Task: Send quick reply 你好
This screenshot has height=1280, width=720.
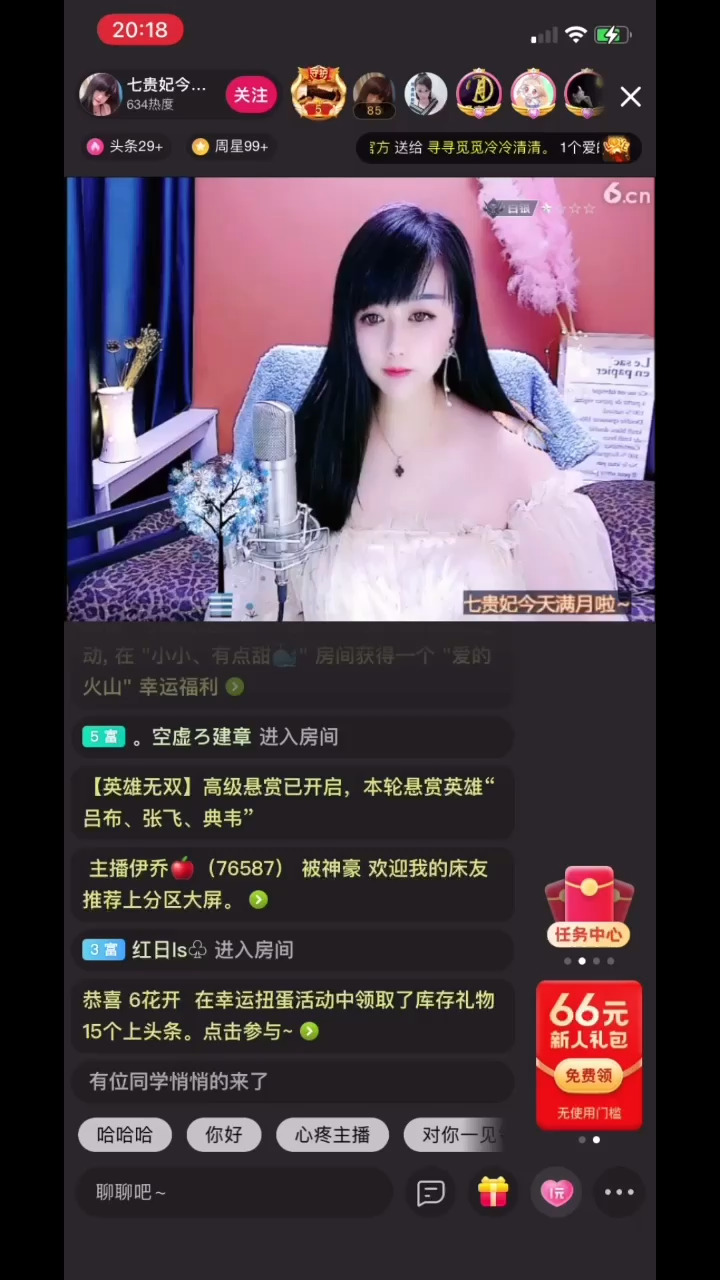Action: coord(224,1135)
